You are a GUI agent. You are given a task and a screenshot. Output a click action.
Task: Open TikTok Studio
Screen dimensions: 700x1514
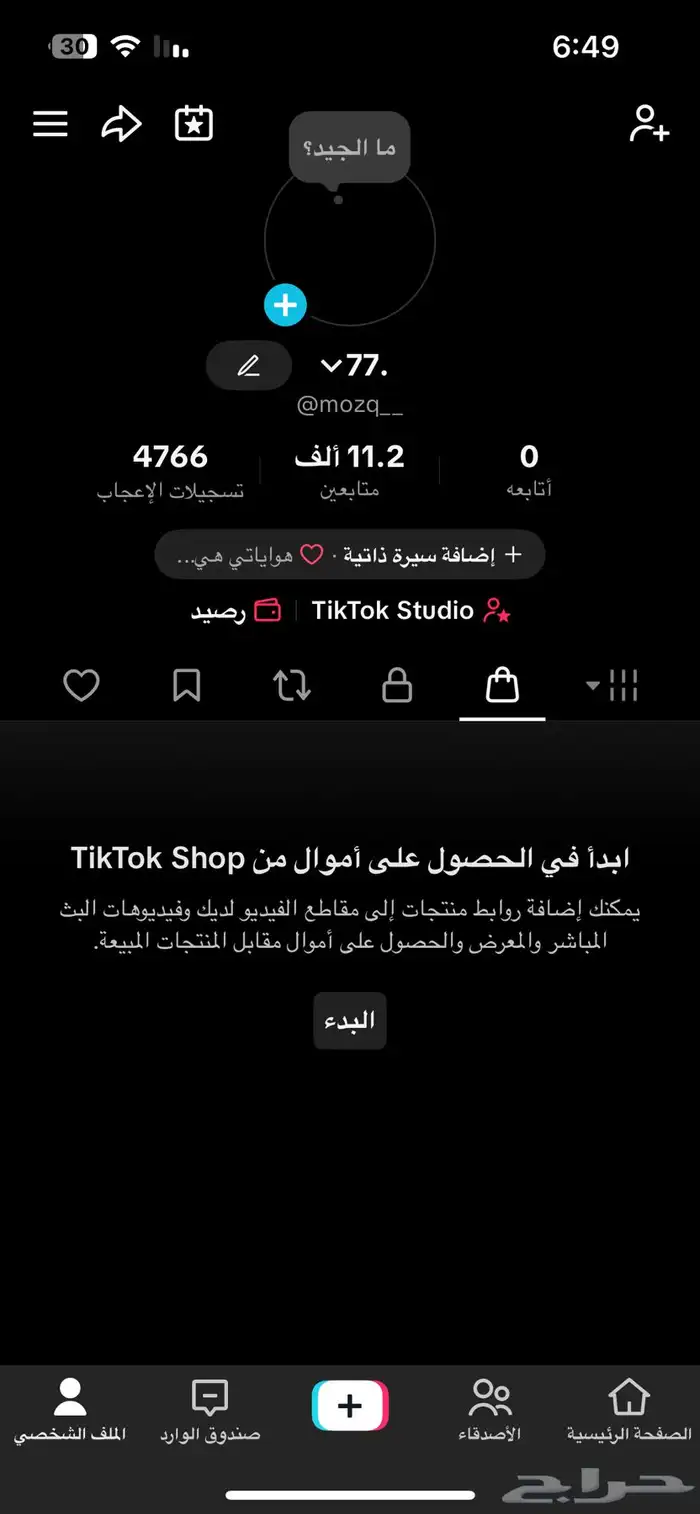[x=411, y=611]
